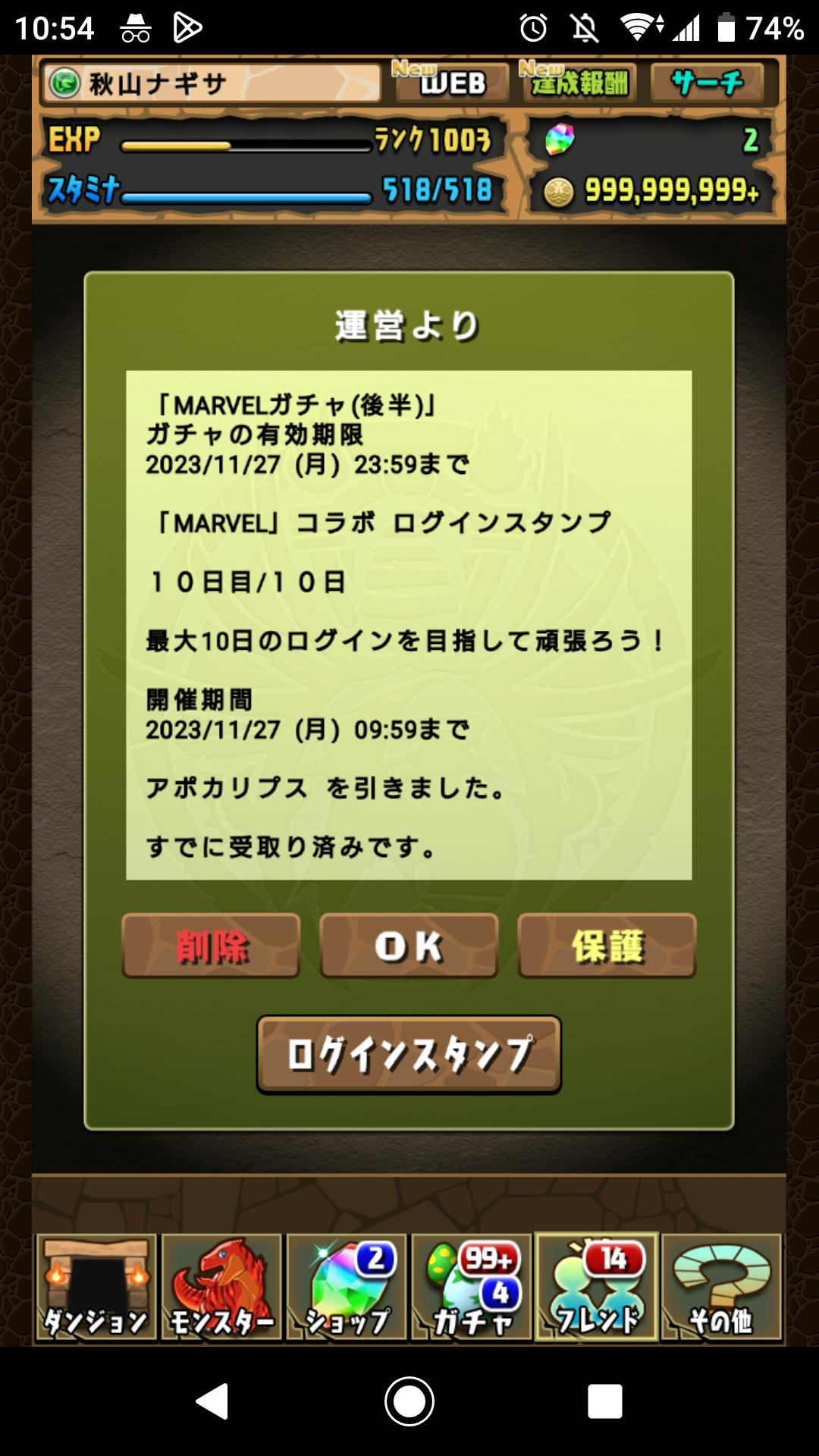Select the フレンド tab

coord(597,1288)
